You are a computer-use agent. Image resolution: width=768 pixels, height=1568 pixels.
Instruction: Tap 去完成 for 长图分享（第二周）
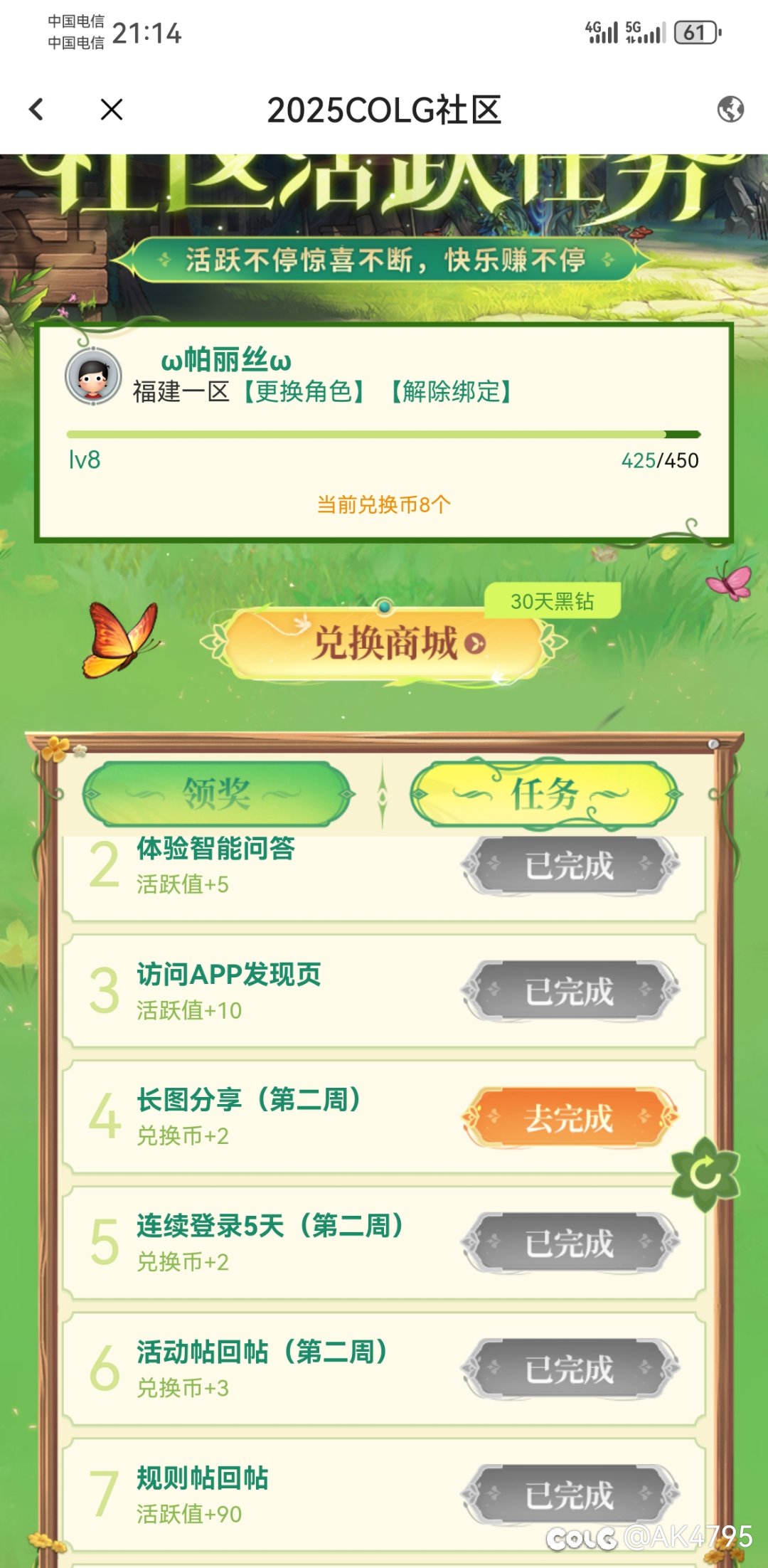pyautogui.click(x=570, y=1118)
